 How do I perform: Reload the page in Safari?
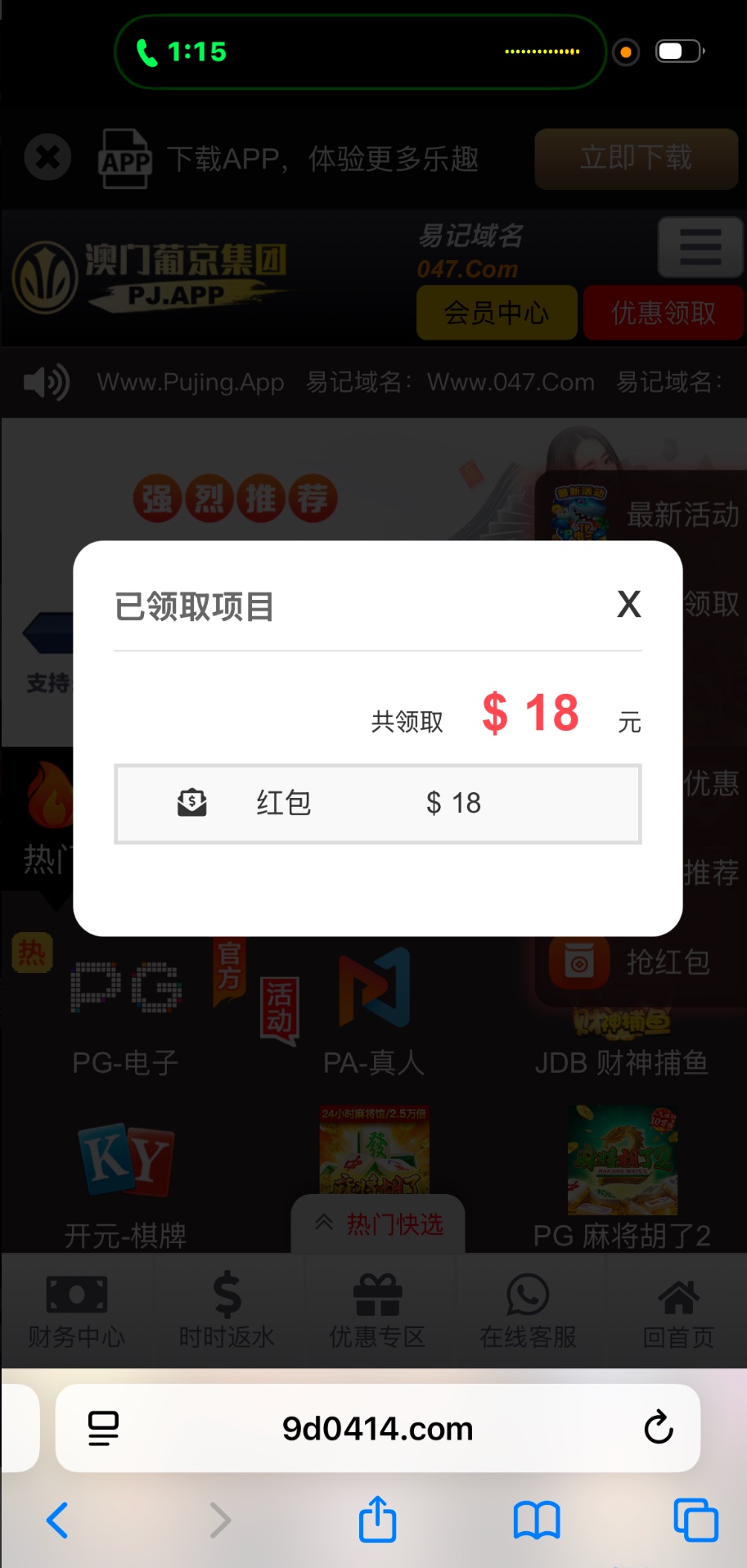tap(658, 1428)
